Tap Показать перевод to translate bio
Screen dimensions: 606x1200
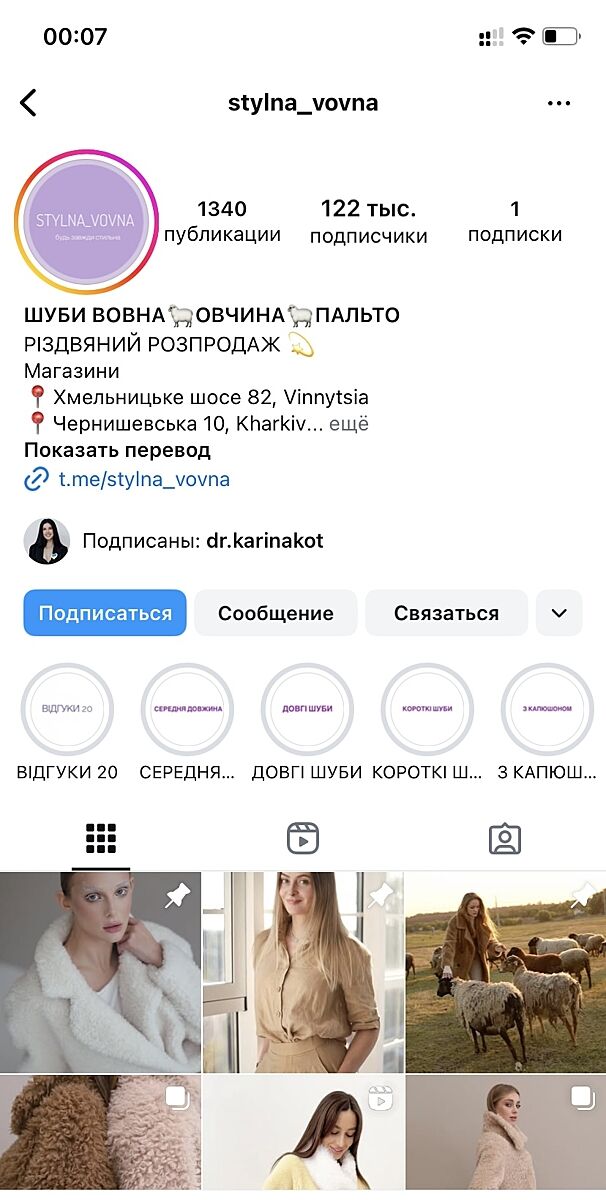pos(117,451)
